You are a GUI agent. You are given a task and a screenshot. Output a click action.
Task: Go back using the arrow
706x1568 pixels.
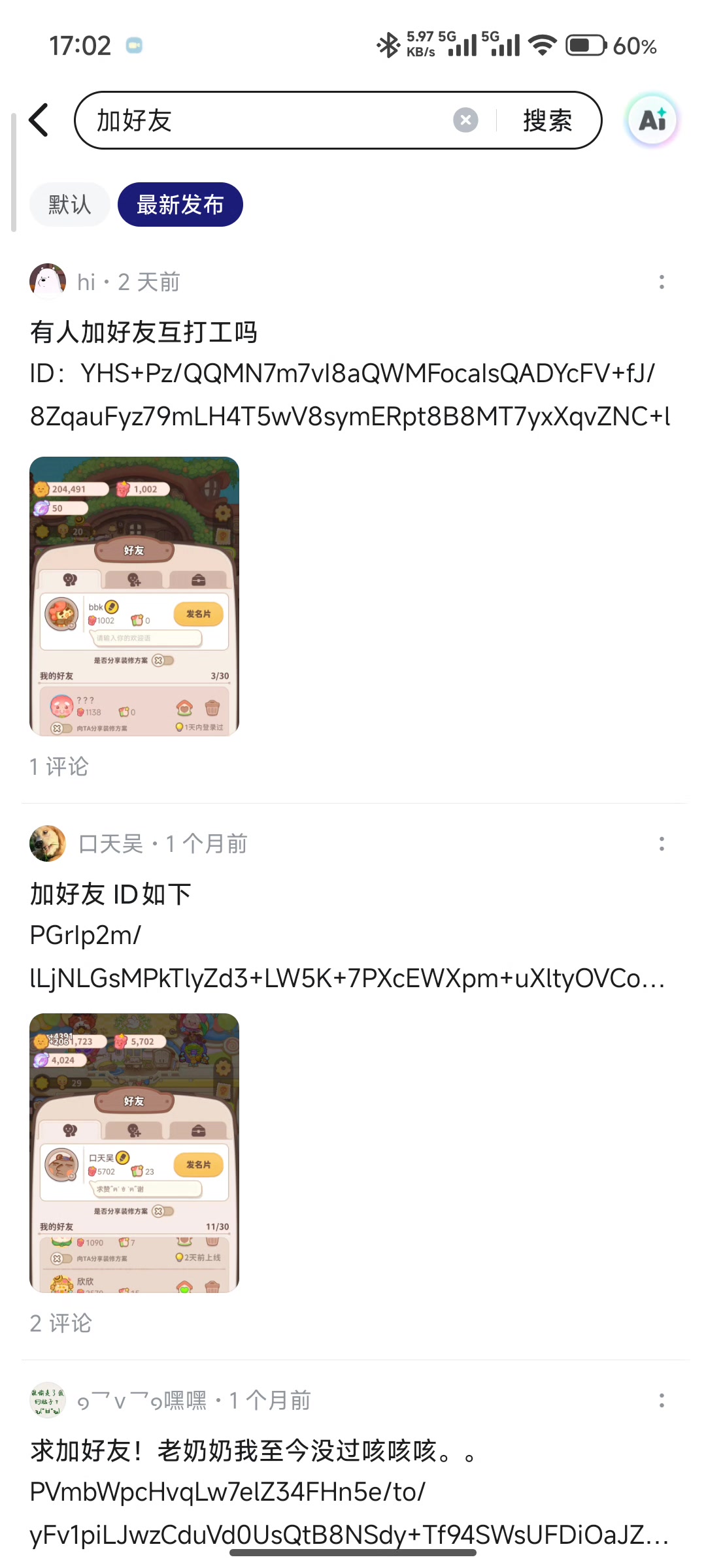coord(39,120)
